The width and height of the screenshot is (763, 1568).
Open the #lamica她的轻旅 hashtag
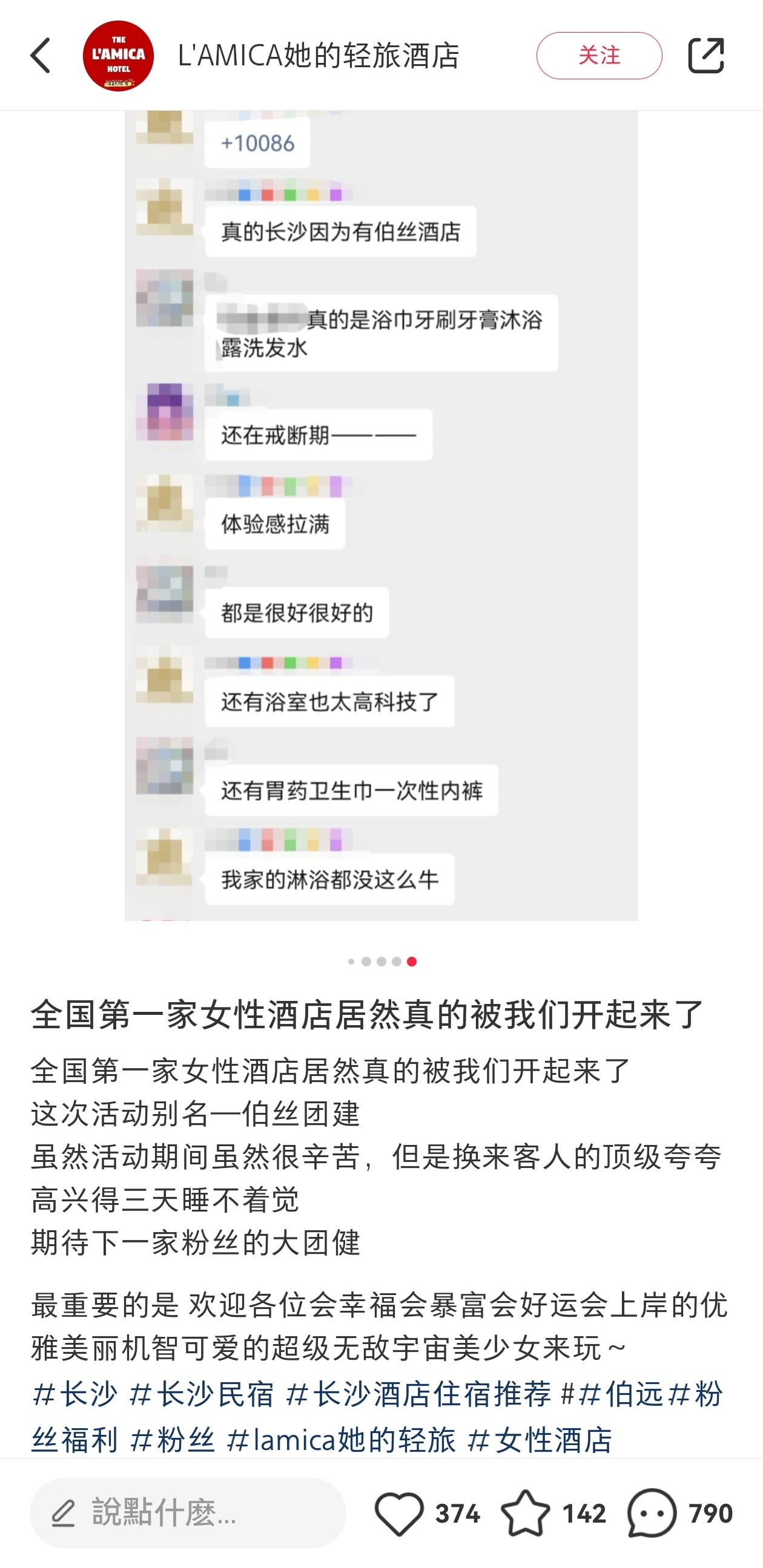(x=341, y=1440)
